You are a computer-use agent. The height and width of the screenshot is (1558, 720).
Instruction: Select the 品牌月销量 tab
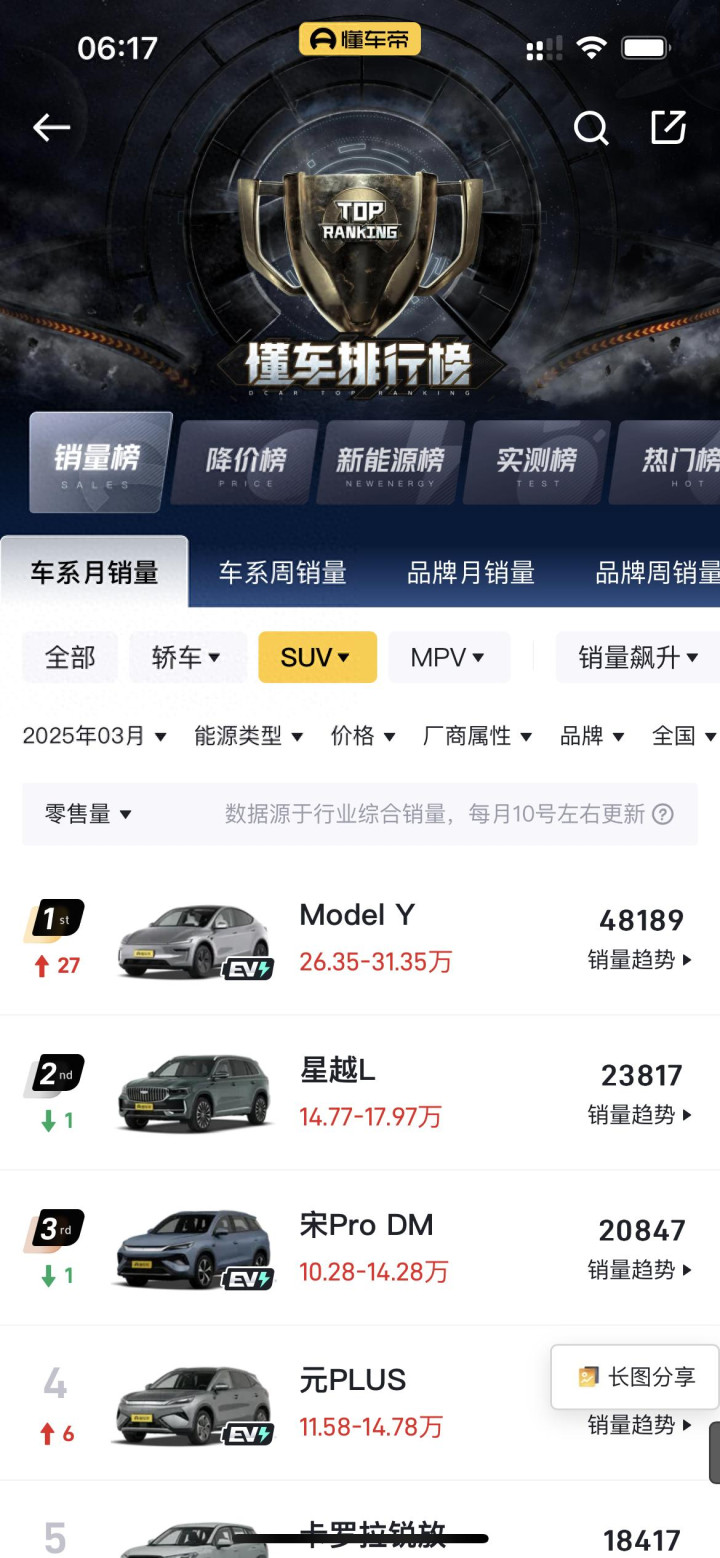click(x=471, y=572)
